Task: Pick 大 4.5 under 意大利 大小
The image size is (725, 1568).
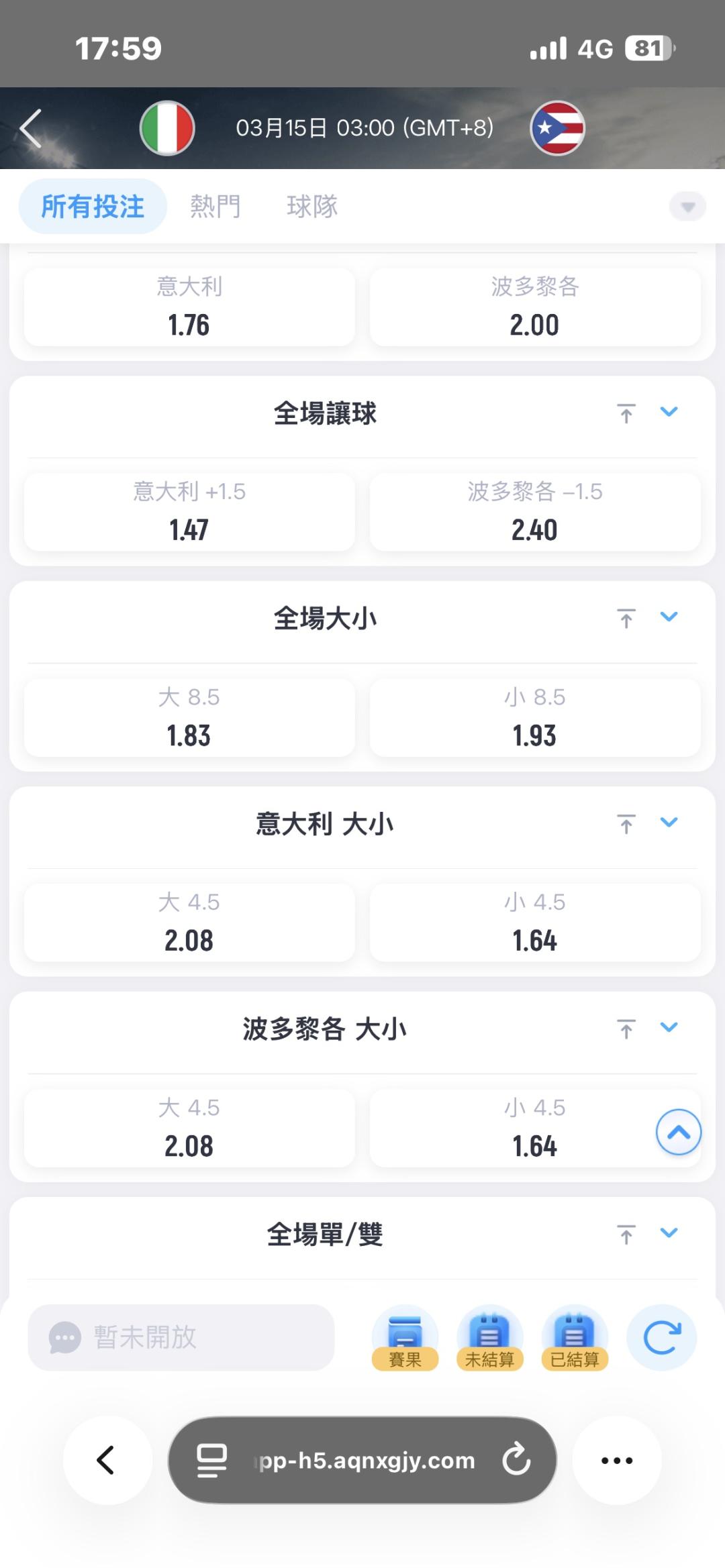Action: click(189, 923)
